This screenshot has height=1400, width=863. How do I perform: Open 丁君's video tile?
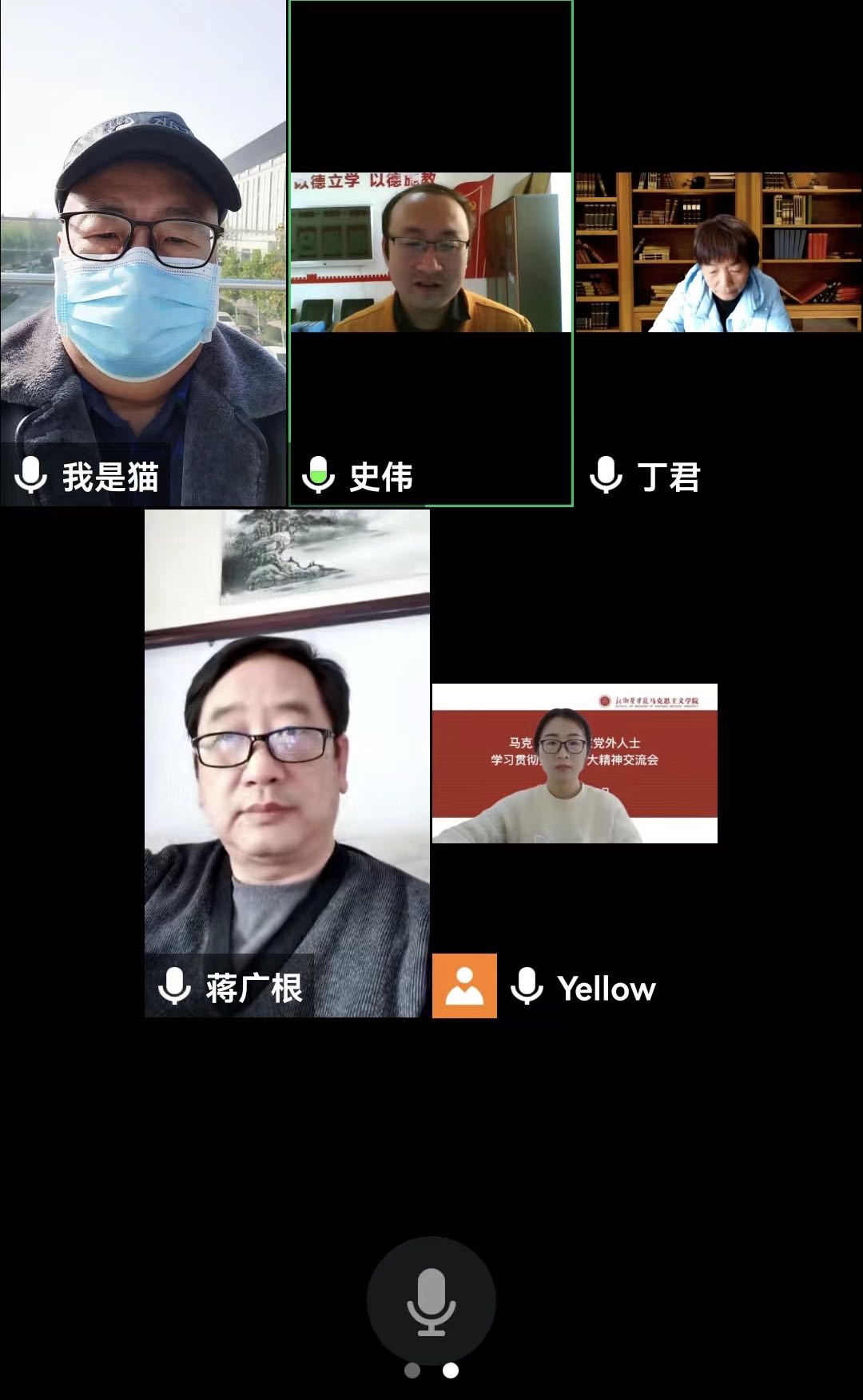click(718, 254)
